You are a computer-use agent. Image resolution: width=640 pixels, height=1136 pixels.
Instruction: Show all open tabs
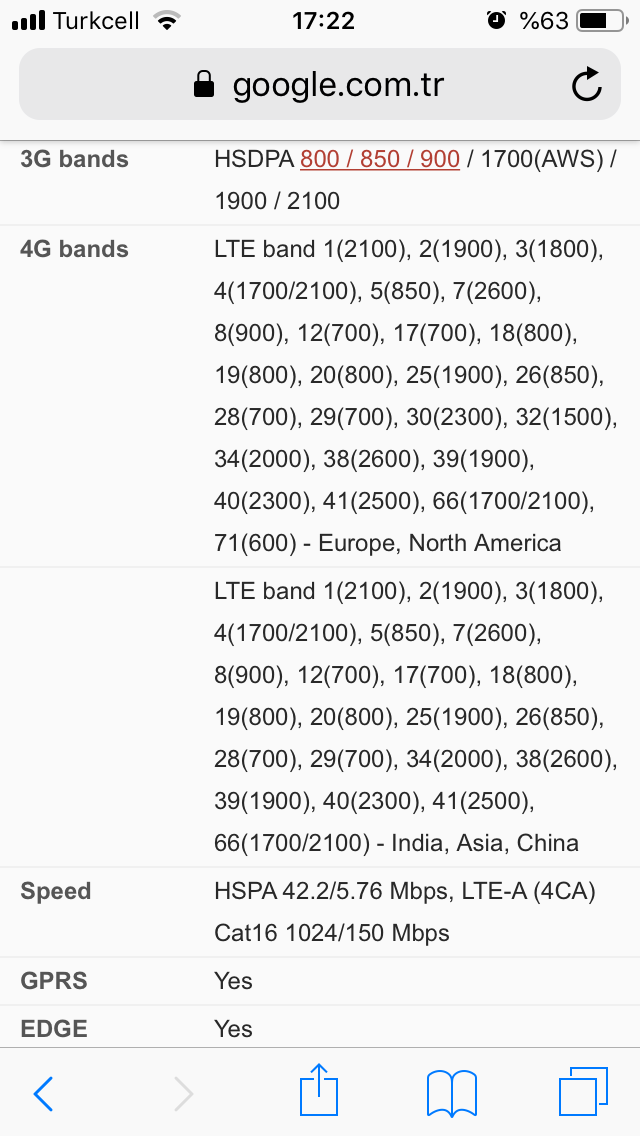[583, 1091]
